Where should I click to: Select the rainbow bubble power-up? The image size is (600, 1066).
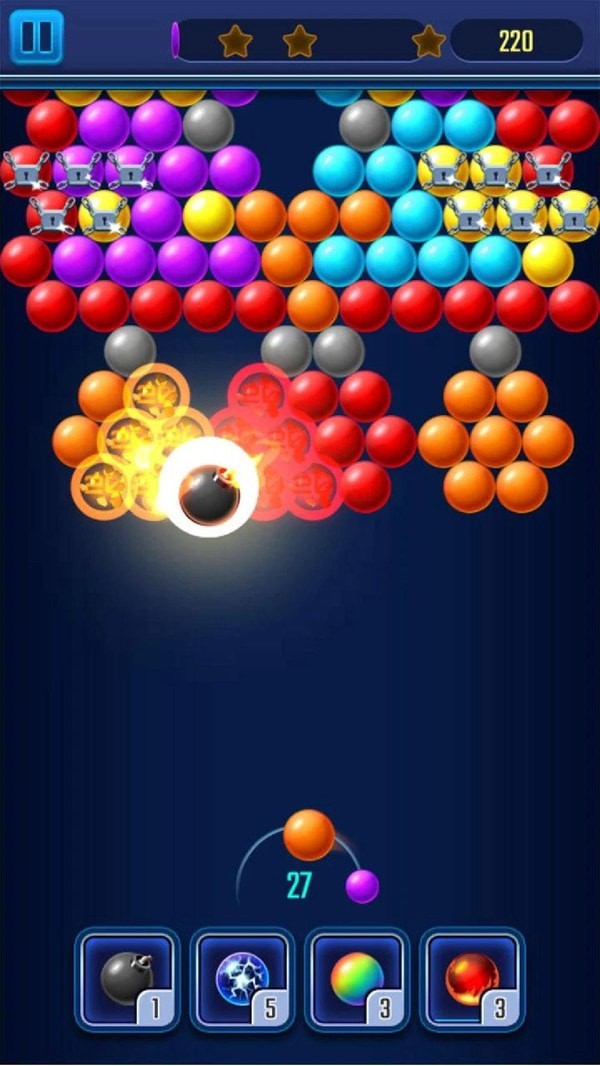[357, 979]
